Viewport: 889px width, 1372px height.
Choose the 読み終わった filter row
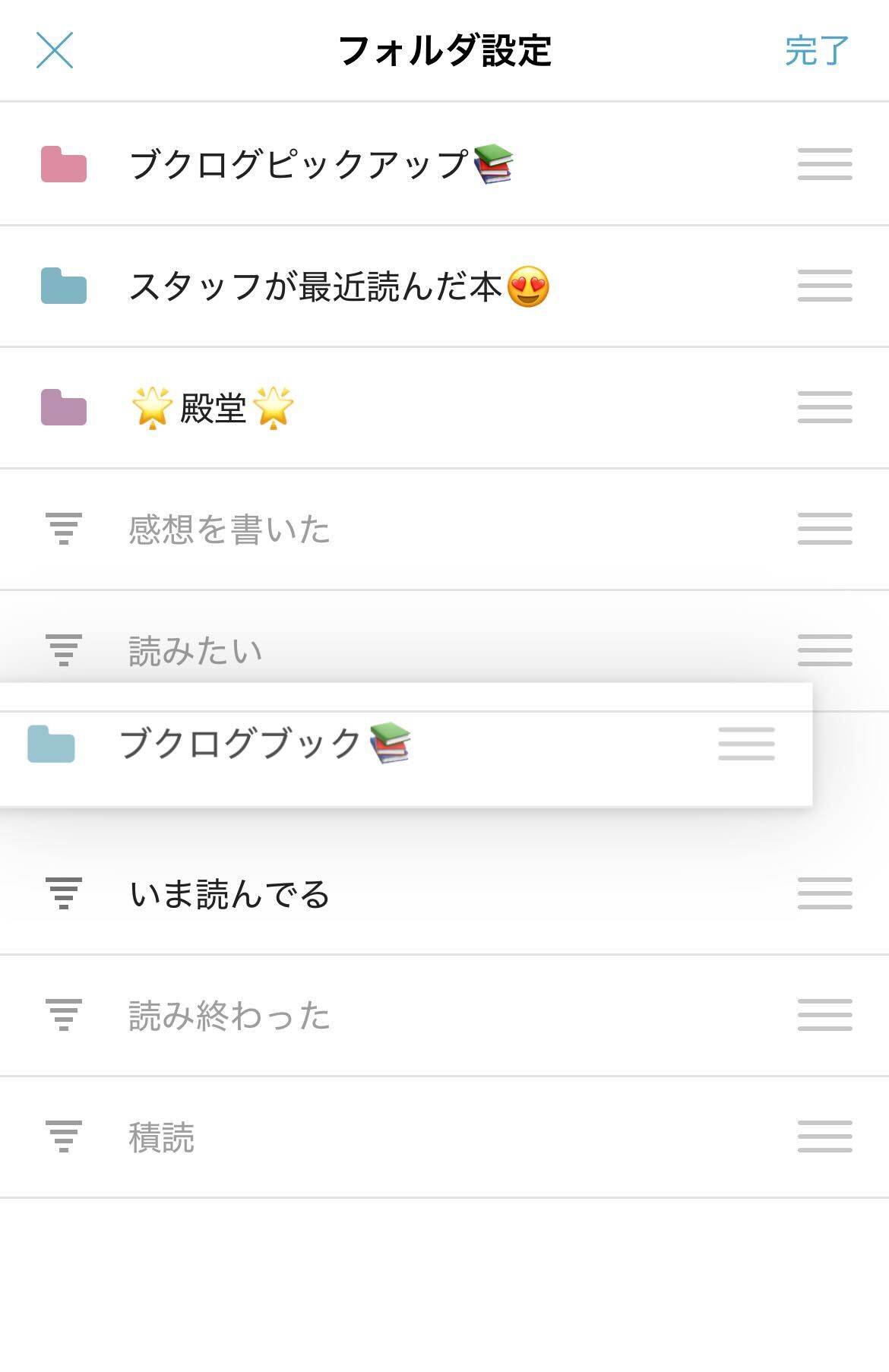click(229, 1016)
